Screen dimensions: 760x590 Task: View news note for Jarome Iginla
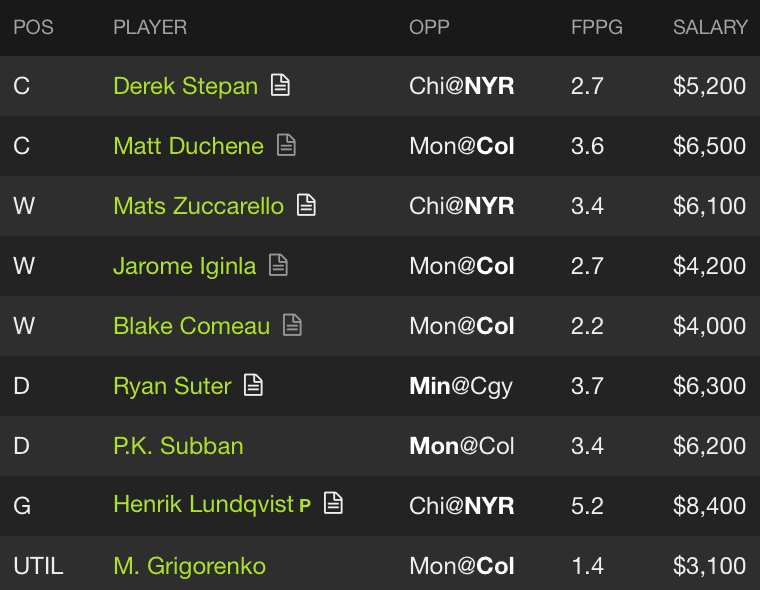pos(279,266)
